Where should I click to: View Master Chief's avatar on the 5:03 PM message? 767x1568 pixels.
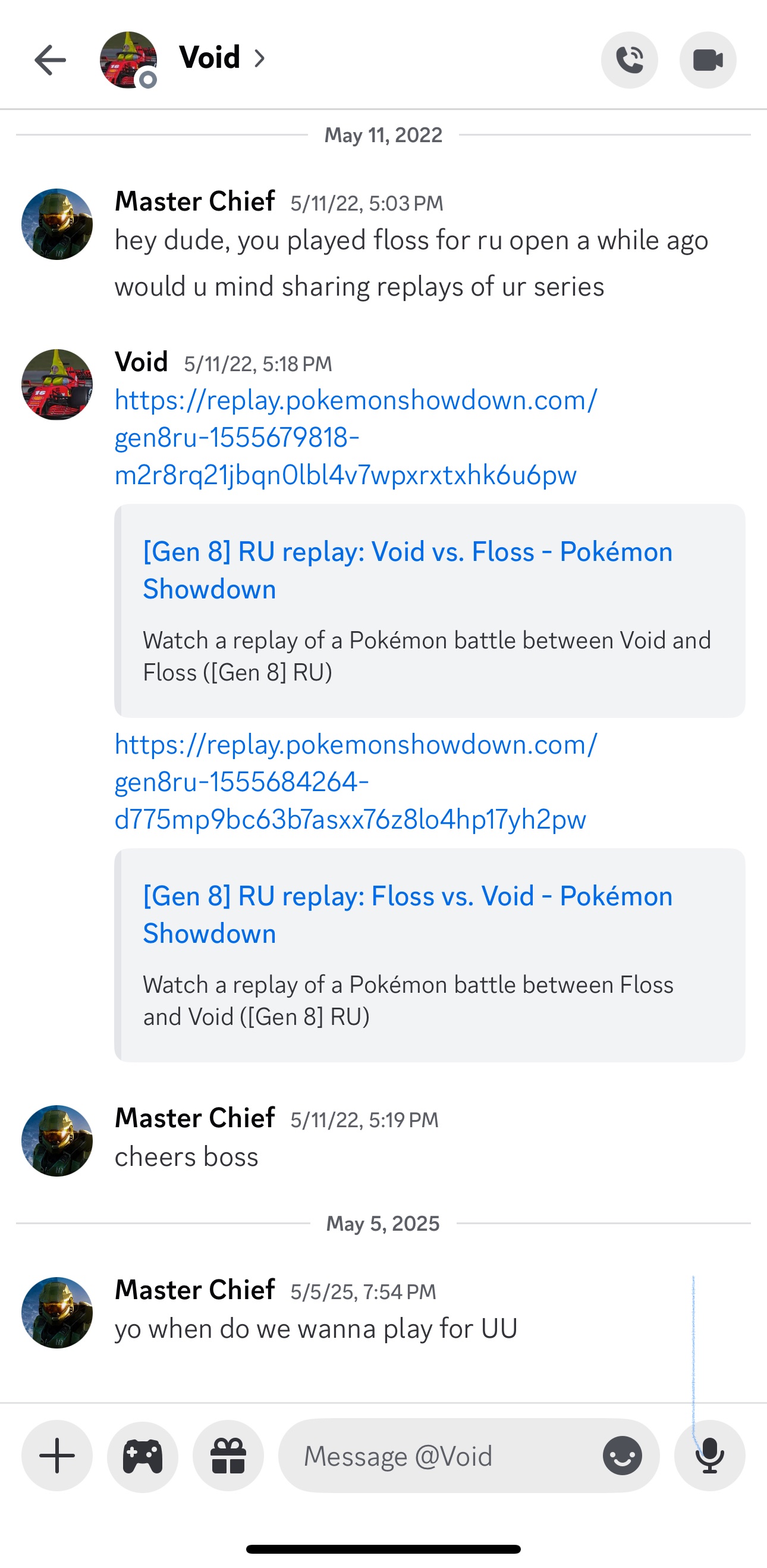57,224
